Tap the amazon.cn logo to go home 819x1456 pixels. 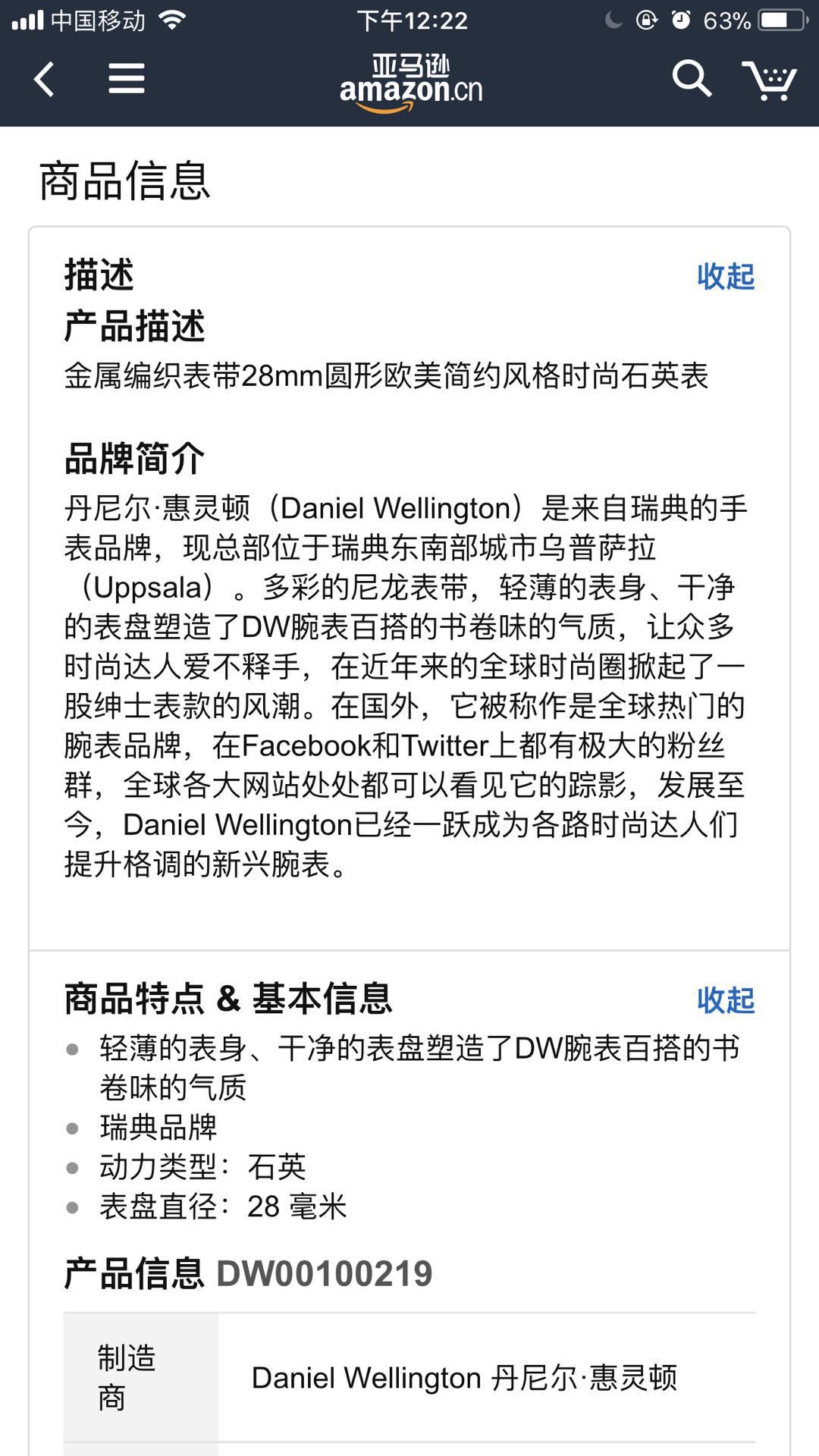(411, 83)
